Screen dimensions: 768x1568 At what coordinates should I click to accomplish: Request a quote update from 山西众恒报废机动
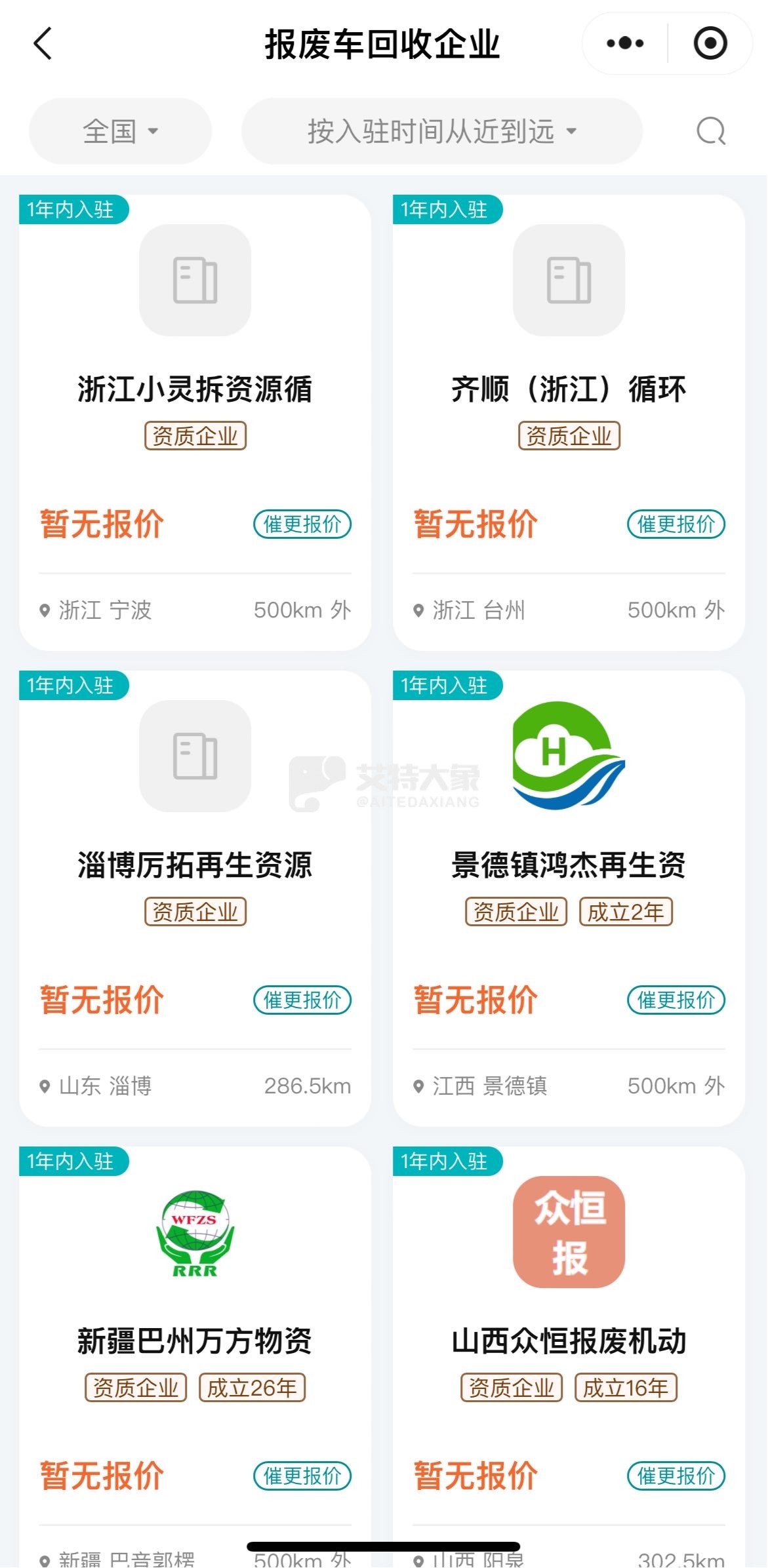click(676, 1476)
